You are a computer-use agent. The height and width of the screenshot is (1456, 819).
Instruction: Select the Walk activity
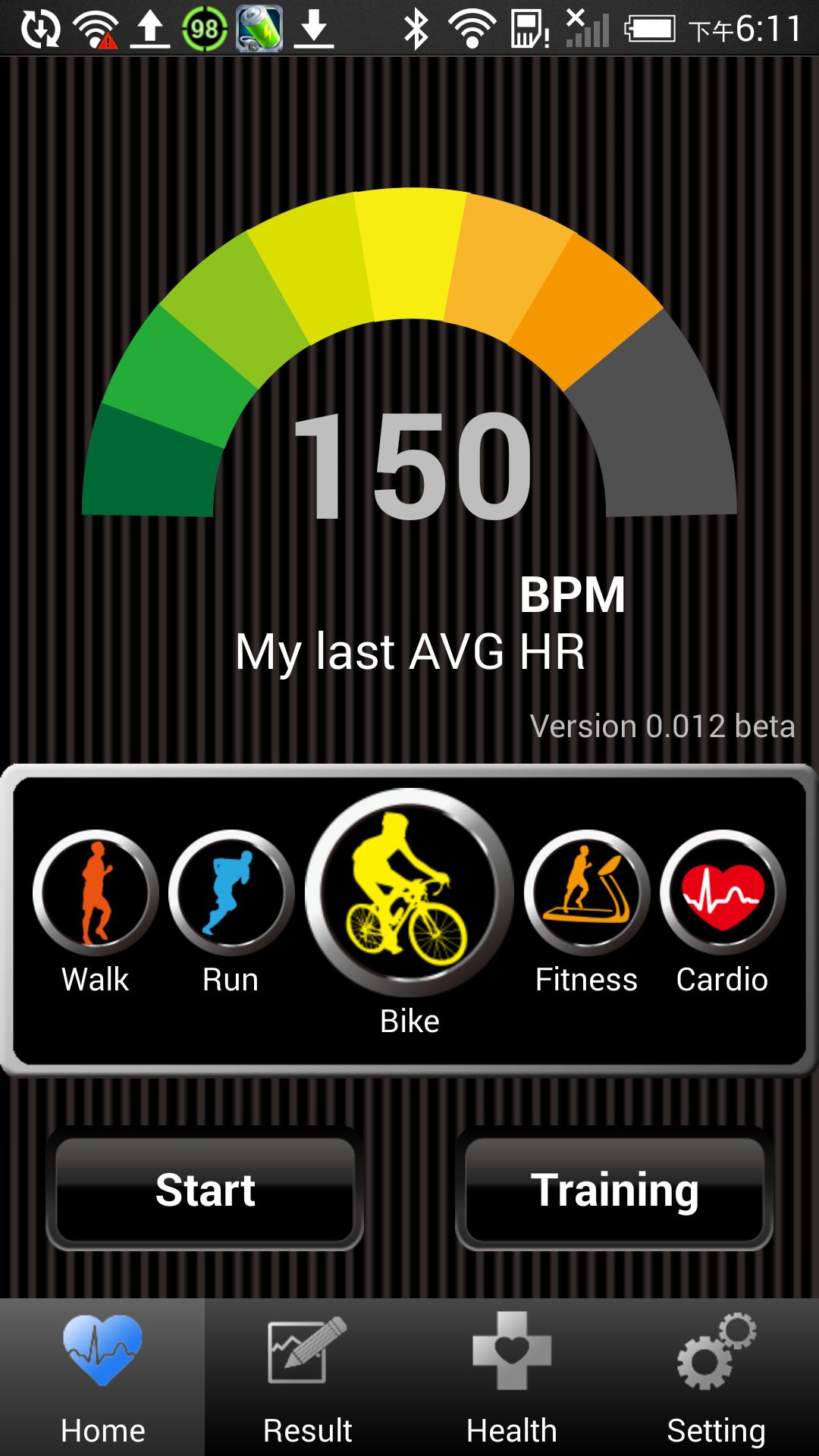96,893
